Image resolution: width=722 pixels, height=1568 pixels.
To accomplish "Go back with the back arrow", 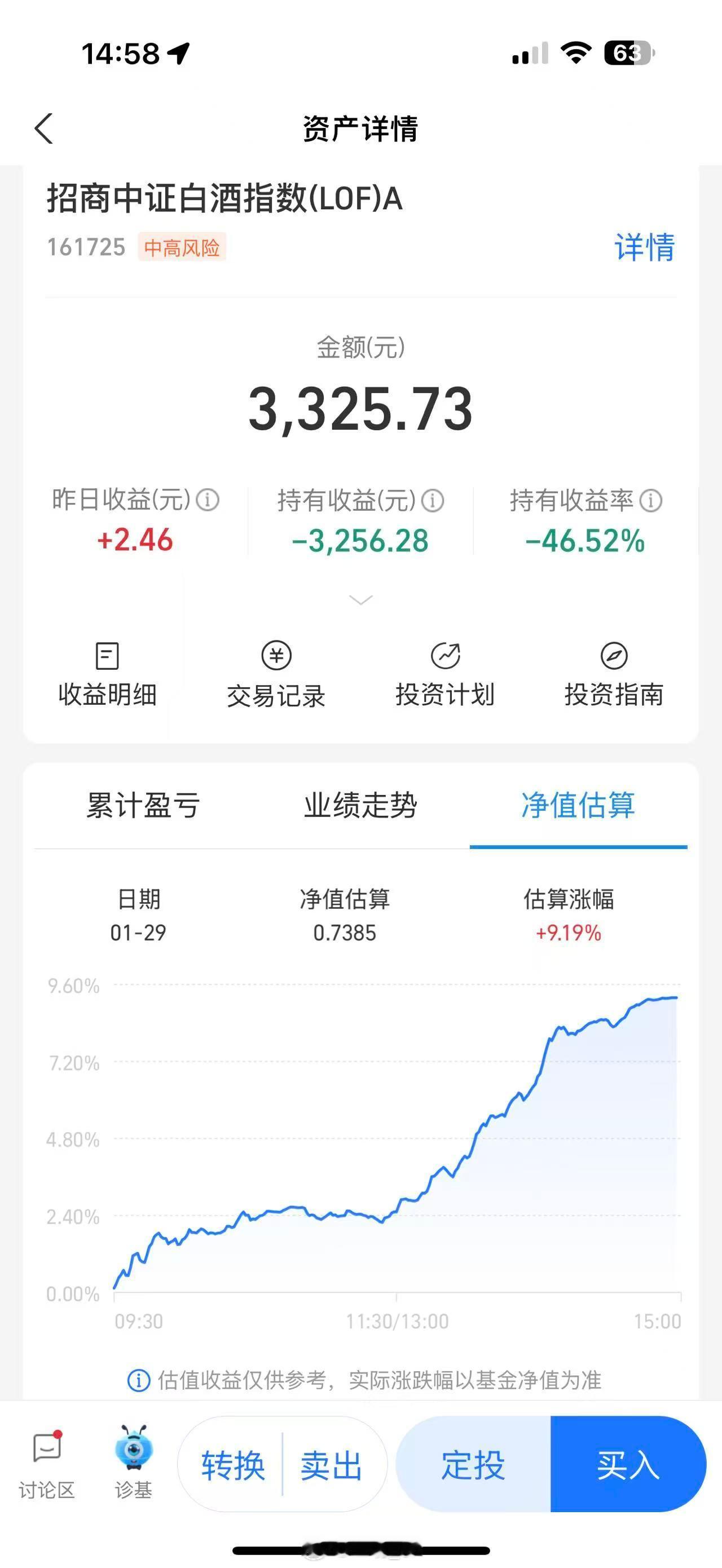I will point(43,130).
